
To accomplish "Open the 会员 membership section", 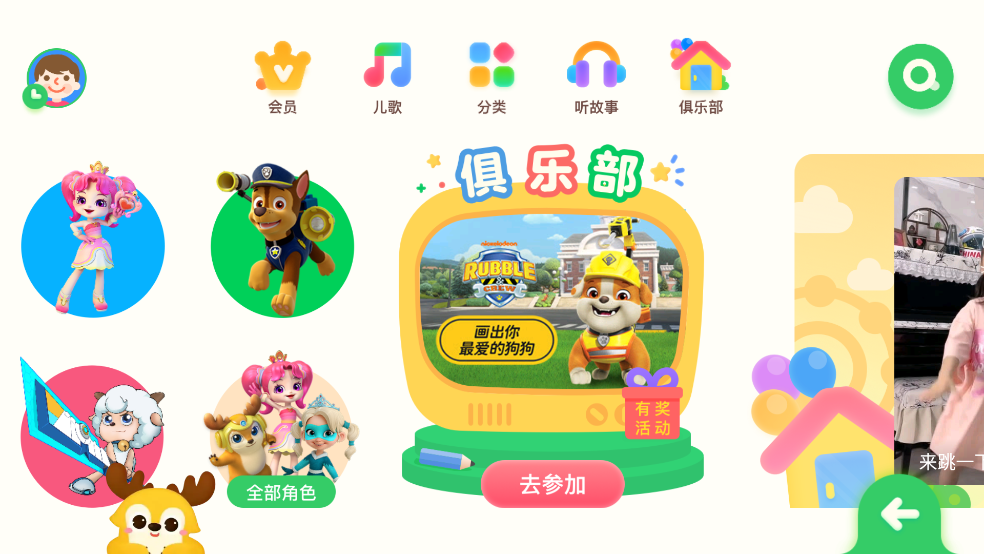I will (x=282, y=77).
